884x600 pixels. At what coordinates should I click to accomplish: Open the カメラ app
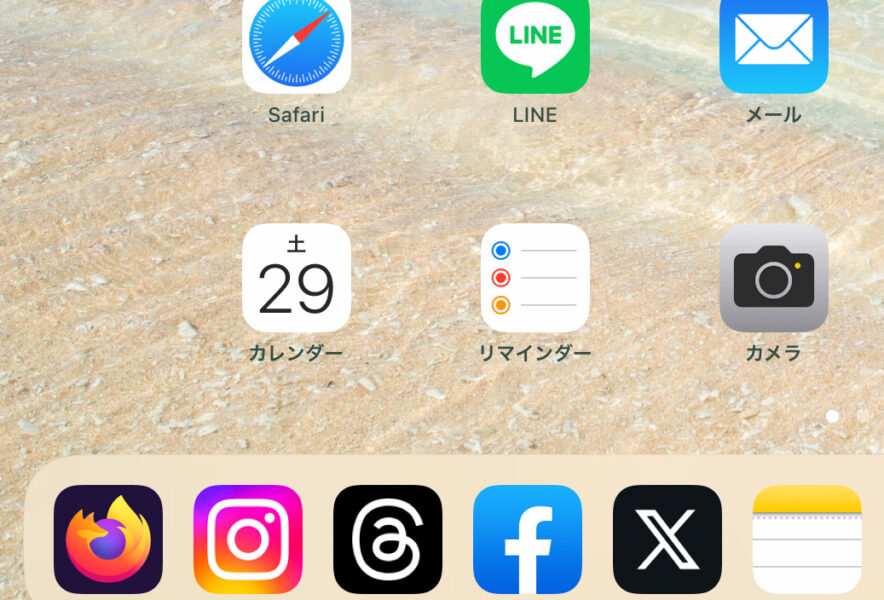(x=773, y=278)
